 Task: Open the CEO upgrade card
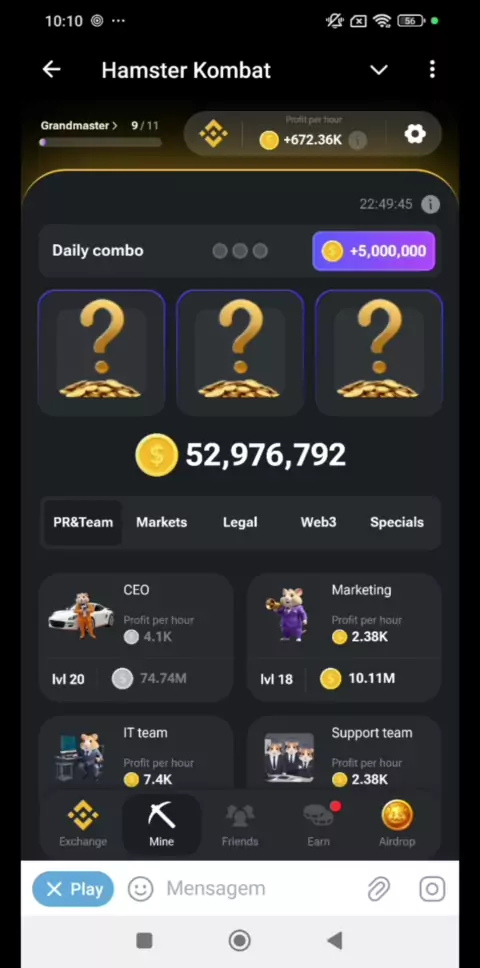pyautogui.click(x=136, y=637)
